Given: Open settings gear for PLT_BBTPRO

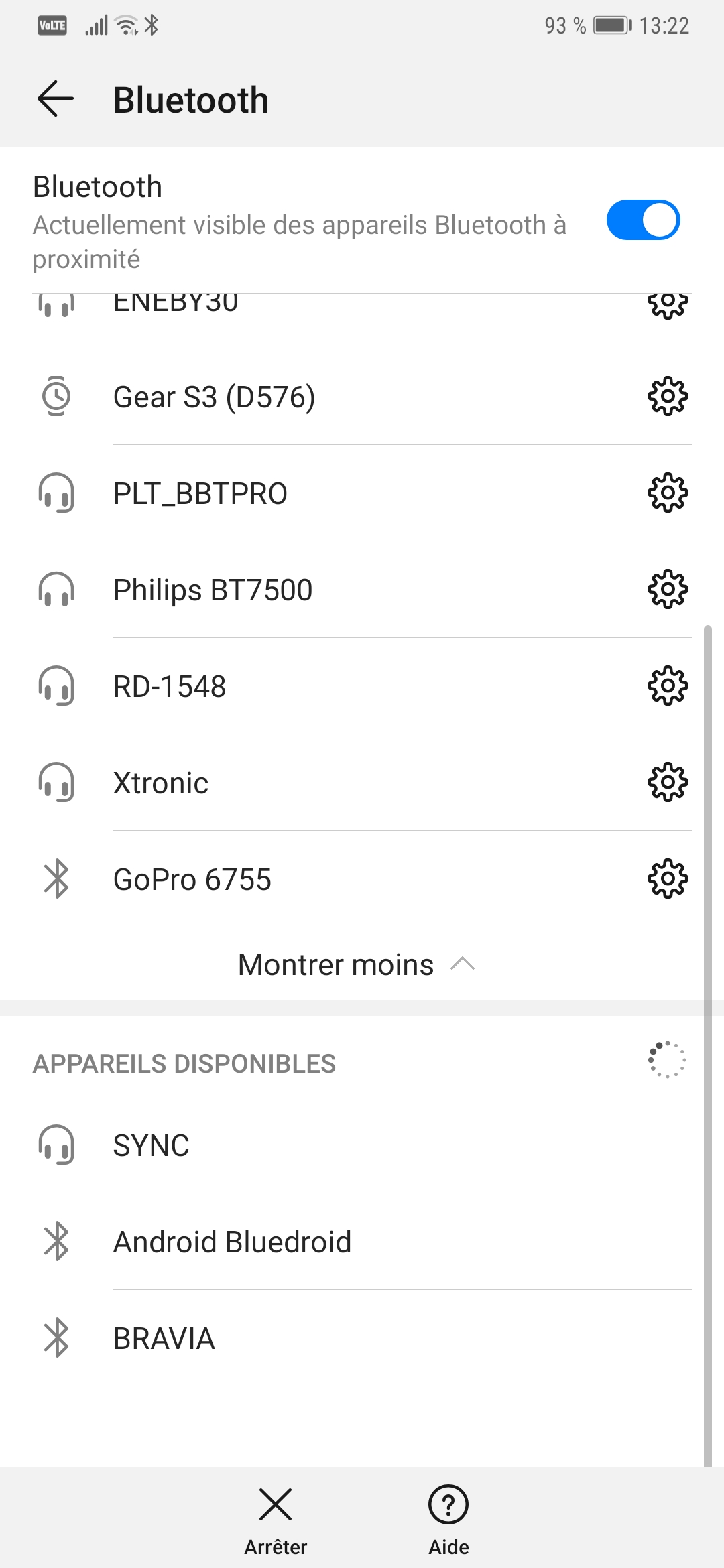Looking at the screenshot, I should (668, 493).
